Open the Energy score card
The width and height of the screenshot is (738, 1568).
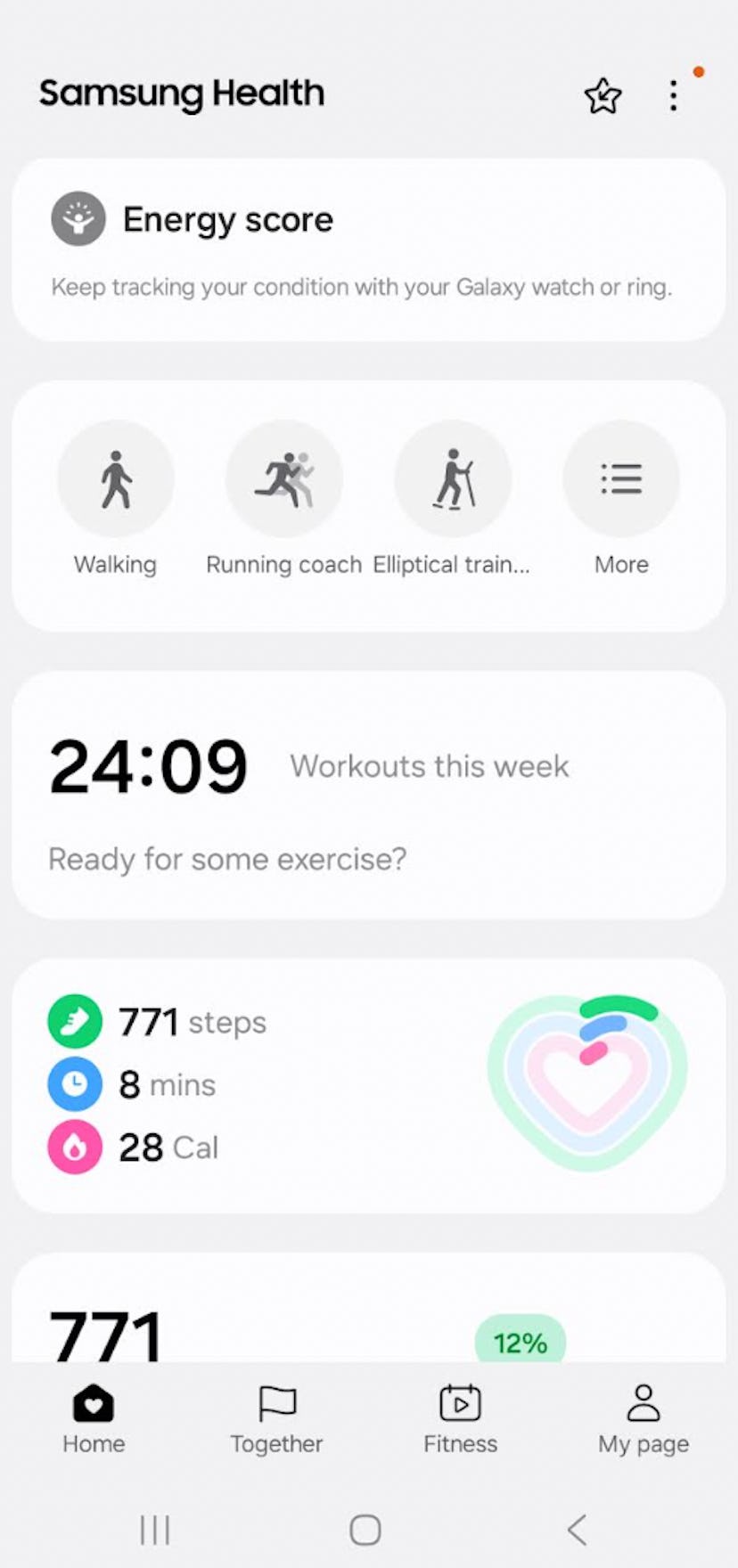click(x=368, y=249)
